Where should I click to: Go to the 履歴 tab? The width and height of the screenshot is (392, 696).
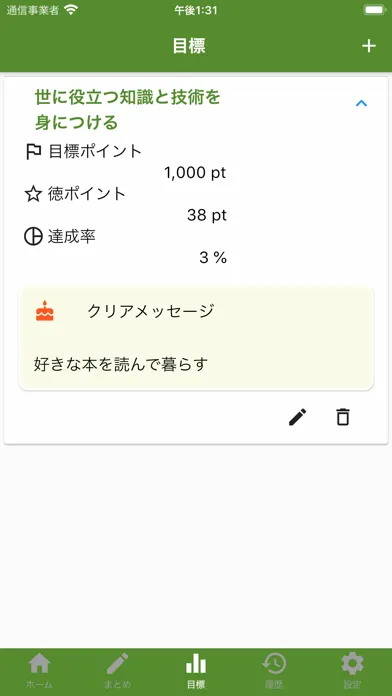pos(274,671)
